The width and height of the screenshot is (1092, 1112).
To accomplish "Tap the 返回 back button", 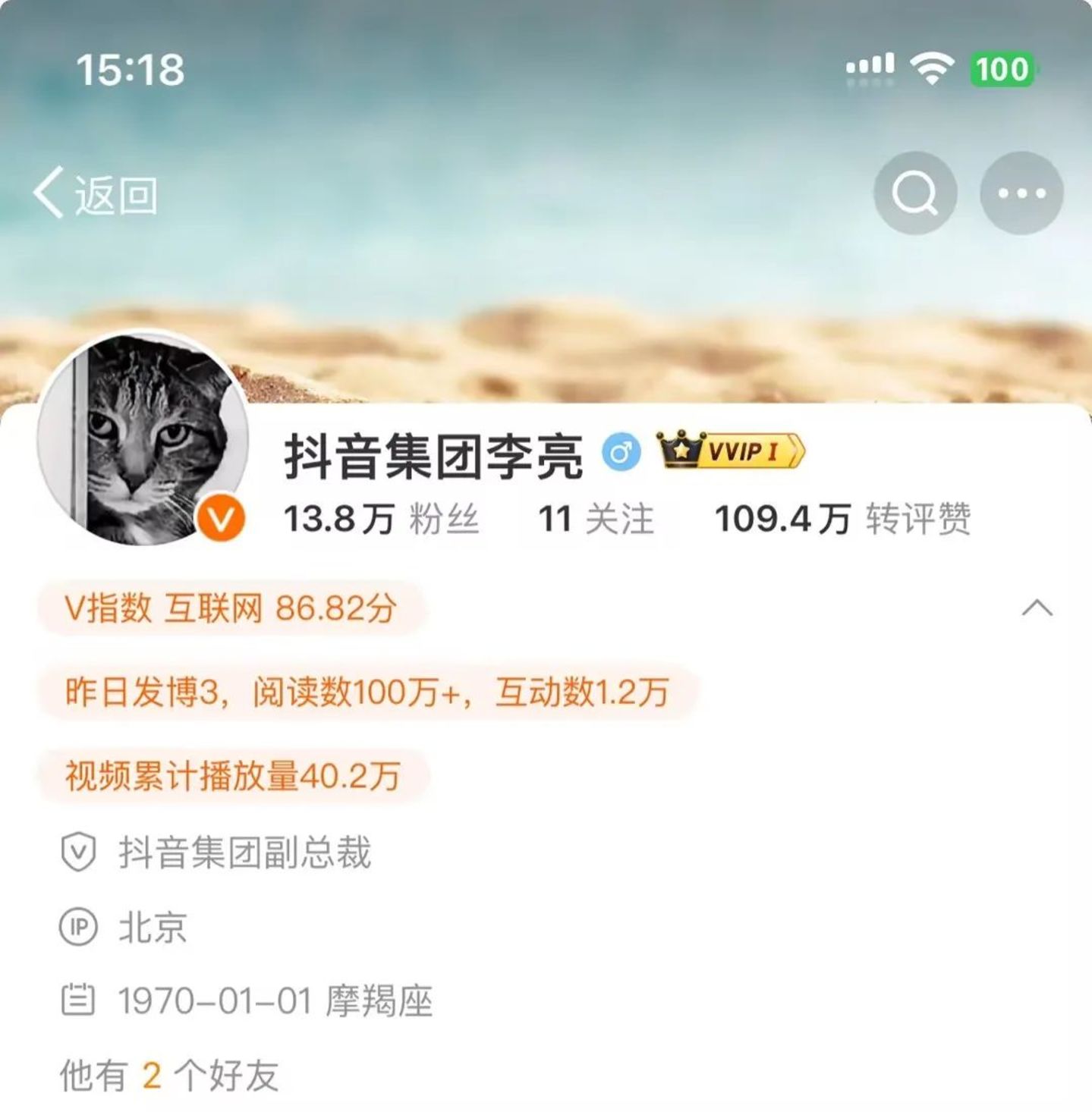I will (96, 194).
